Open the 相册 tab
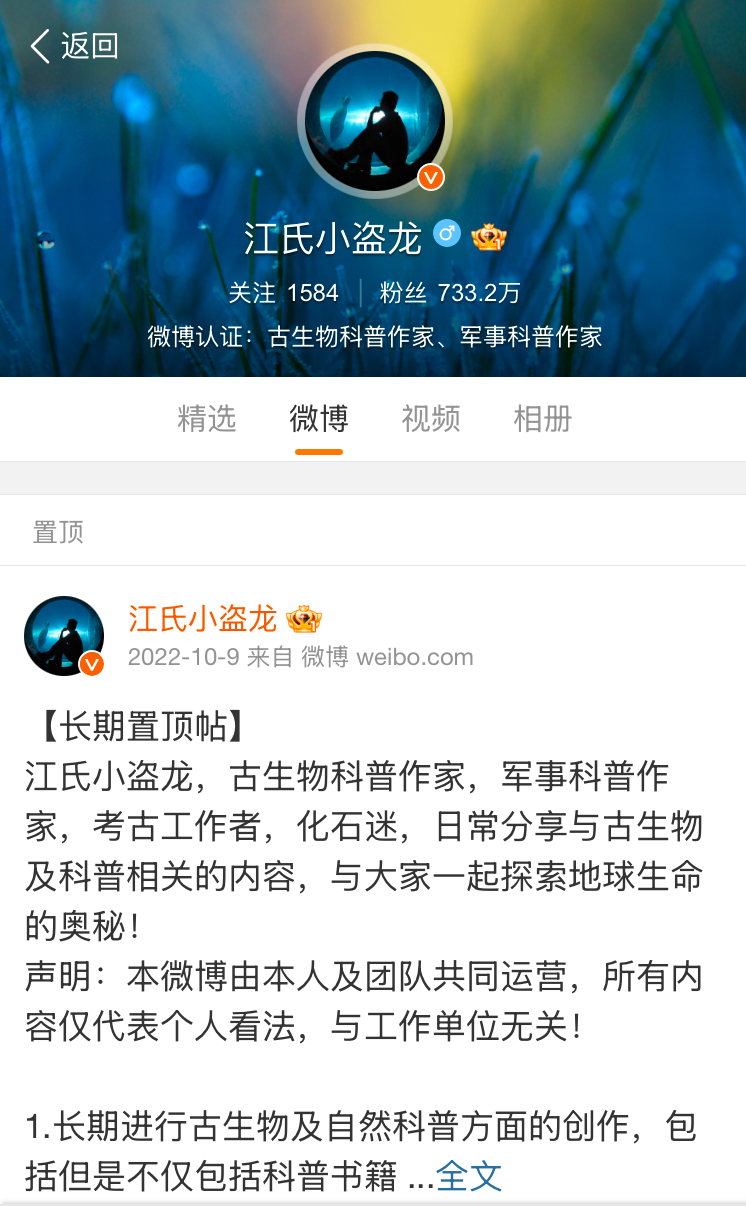Image resolution: width=746 pixels, height=1206 pixels. click(x=543, y=418)
